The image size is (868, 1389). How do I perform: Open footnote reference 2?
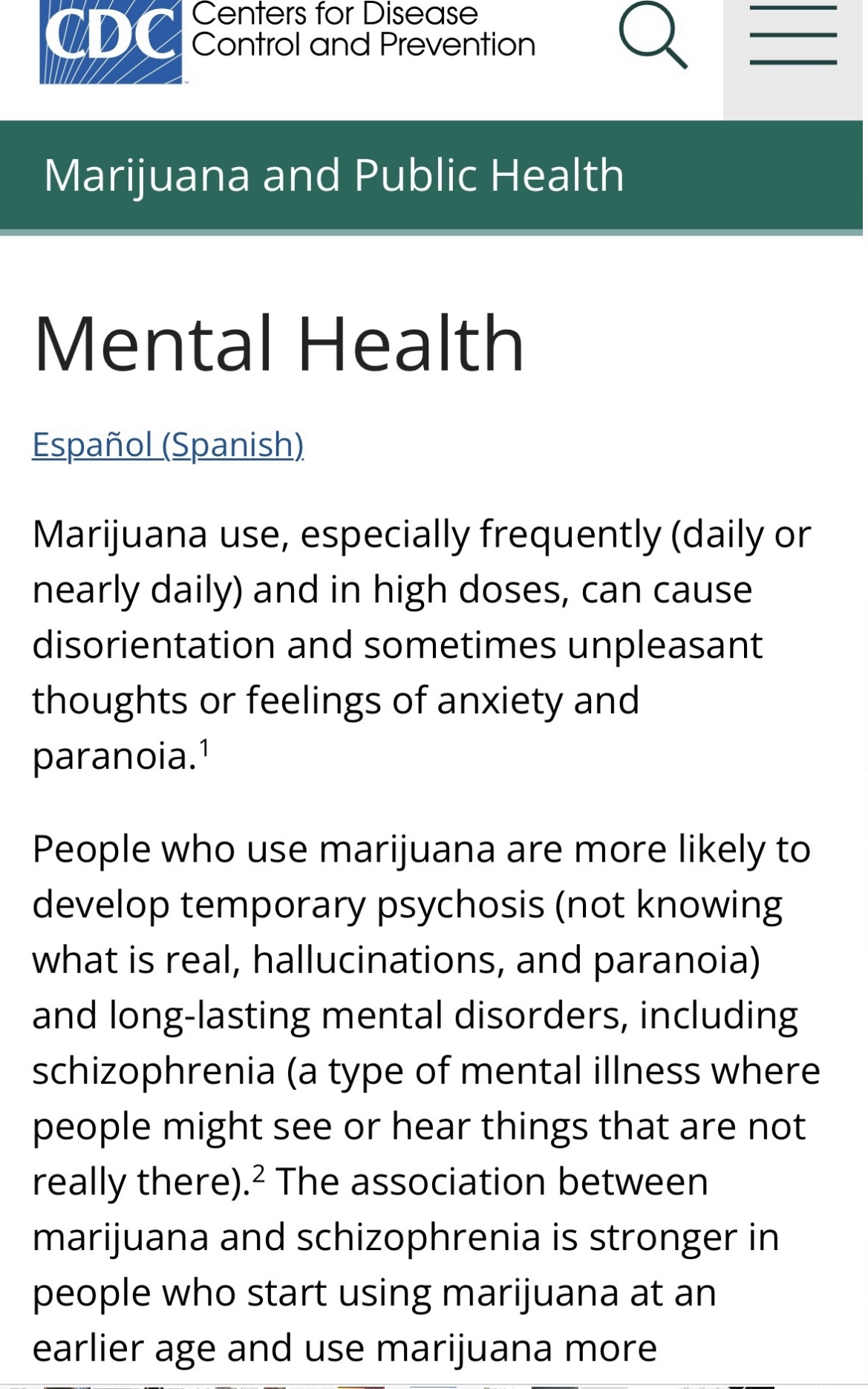pyautogui.click(x=258, y=1174)
